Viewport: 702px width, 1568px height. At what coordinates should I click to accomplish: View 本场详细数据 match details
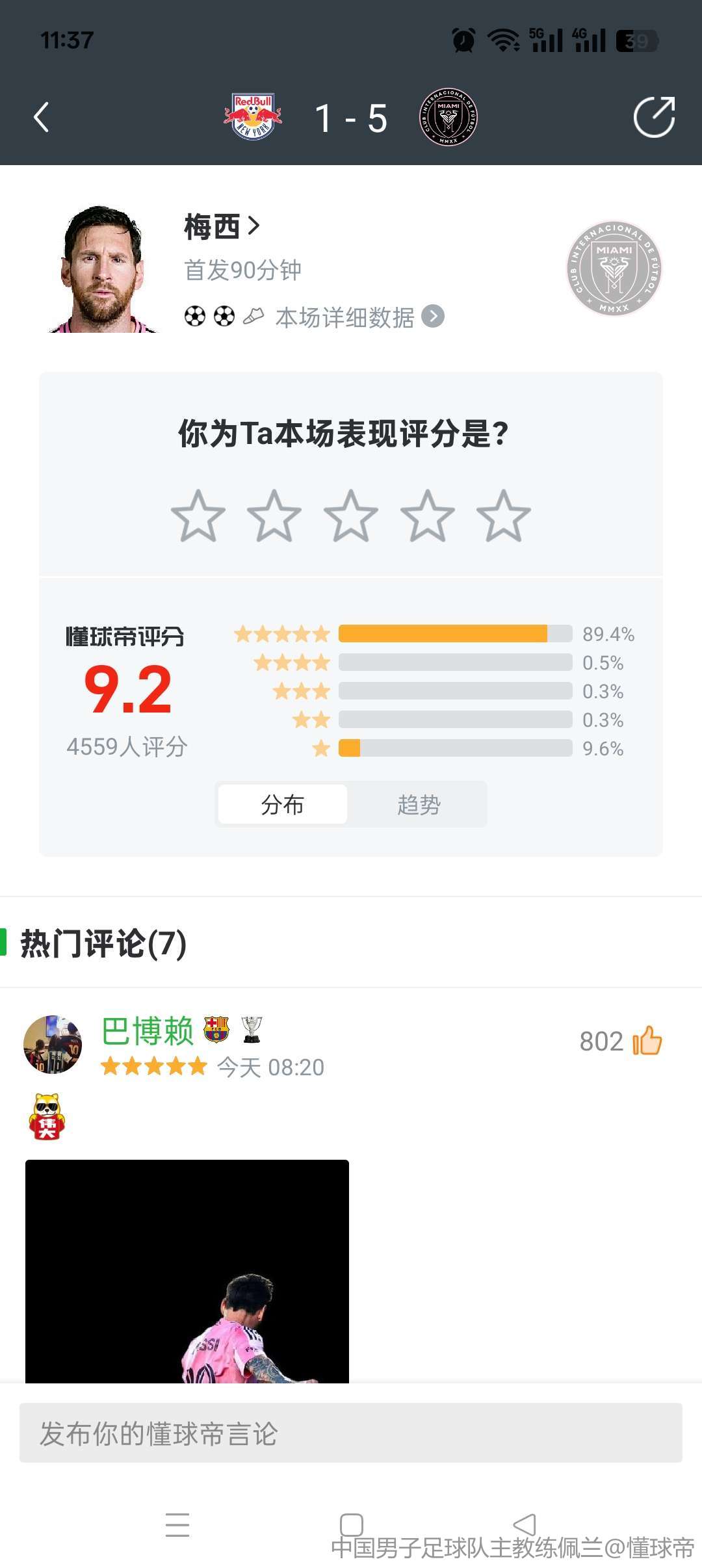[359, 317]
